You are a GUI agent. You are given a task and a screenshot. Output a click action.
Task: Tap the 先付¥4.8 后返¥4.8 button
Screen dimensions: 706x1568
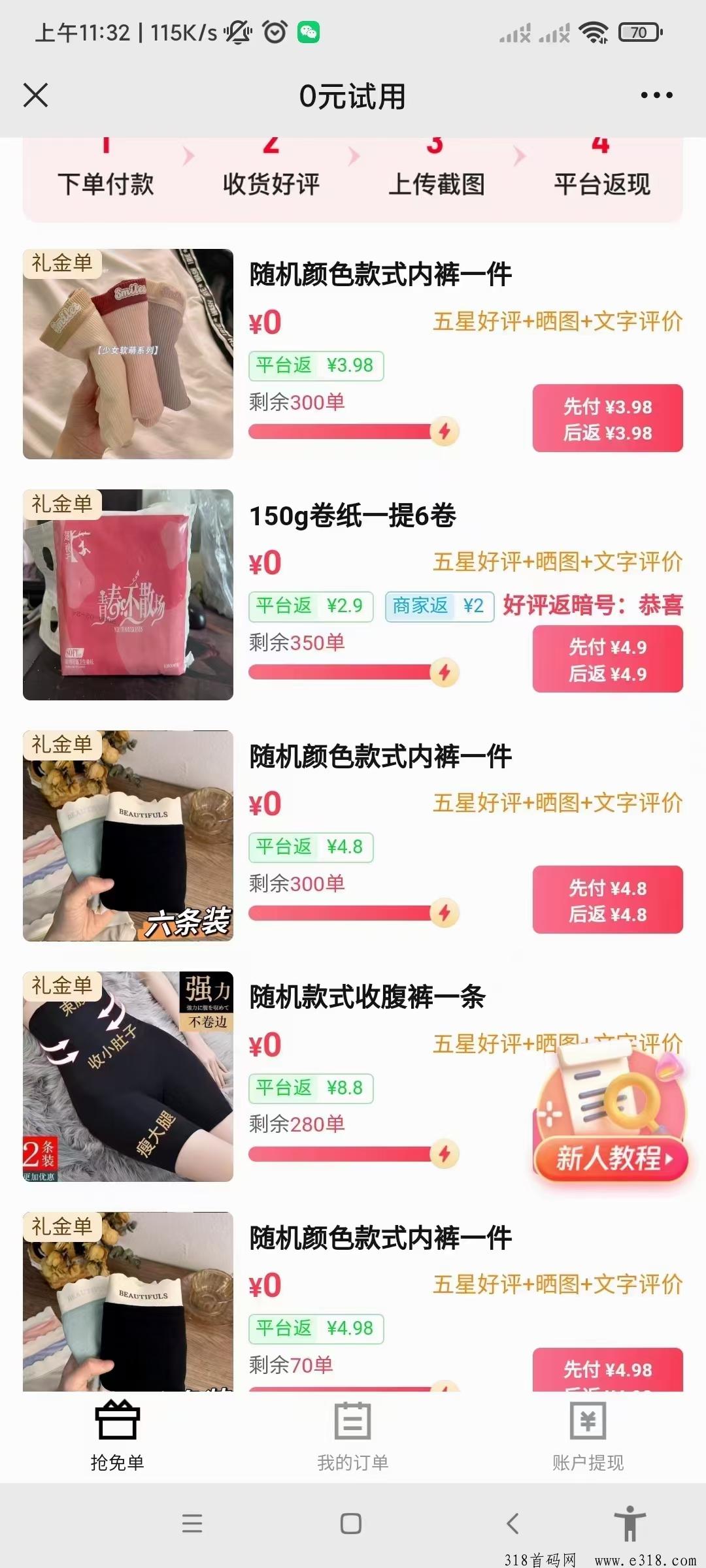[607, 900]
